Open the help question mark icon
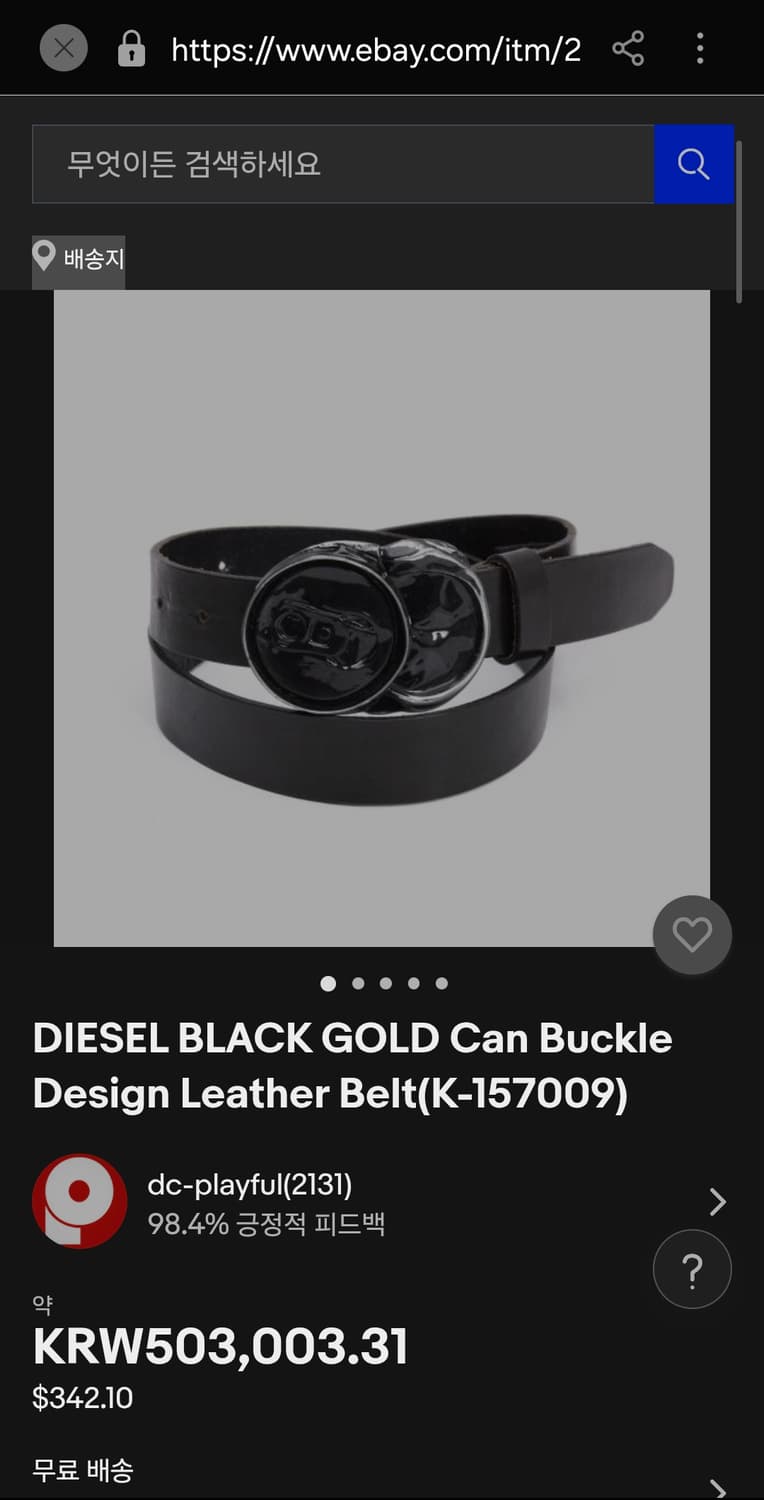 (692, 1268)
